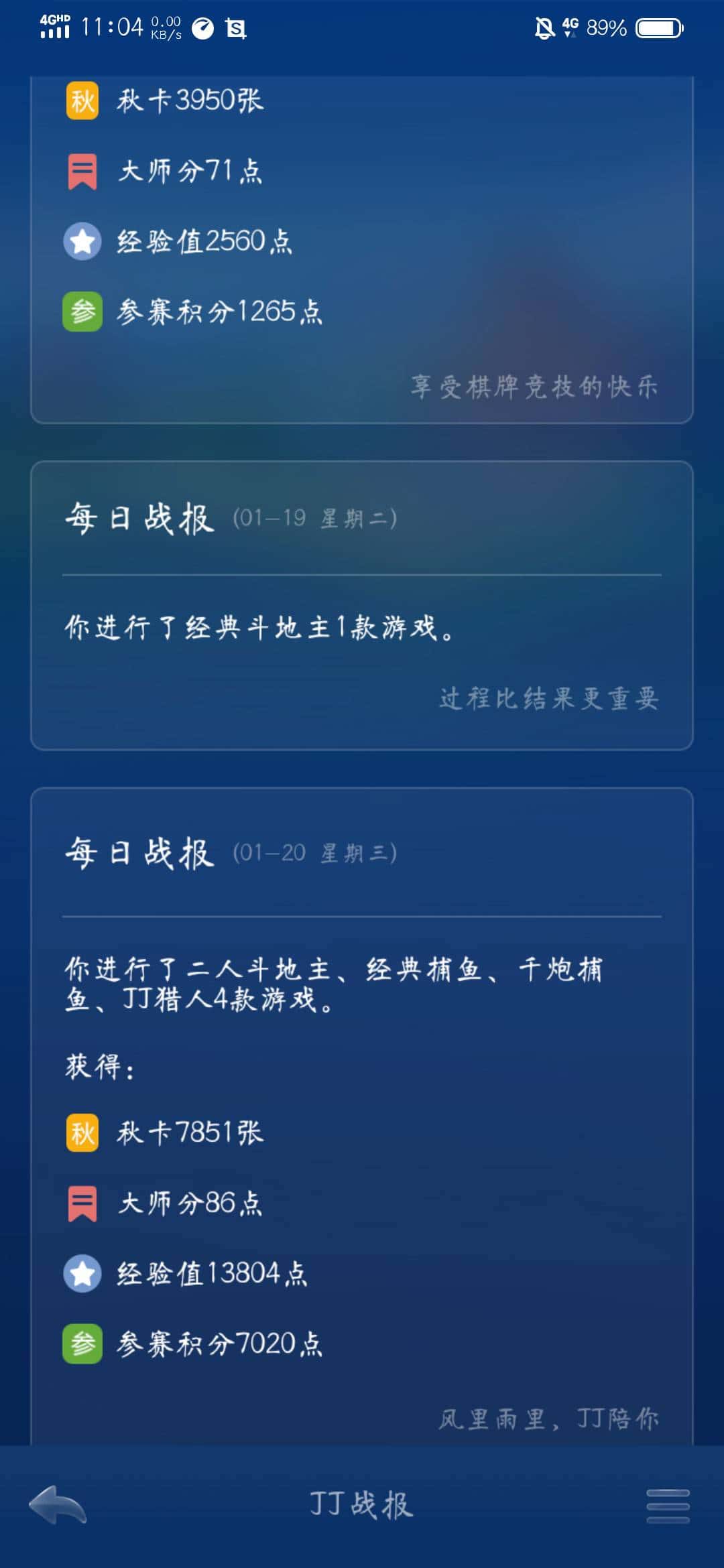Click the 秋卡 icon in the 01-20 report
724x1568 pixels.
(82, 1132)
